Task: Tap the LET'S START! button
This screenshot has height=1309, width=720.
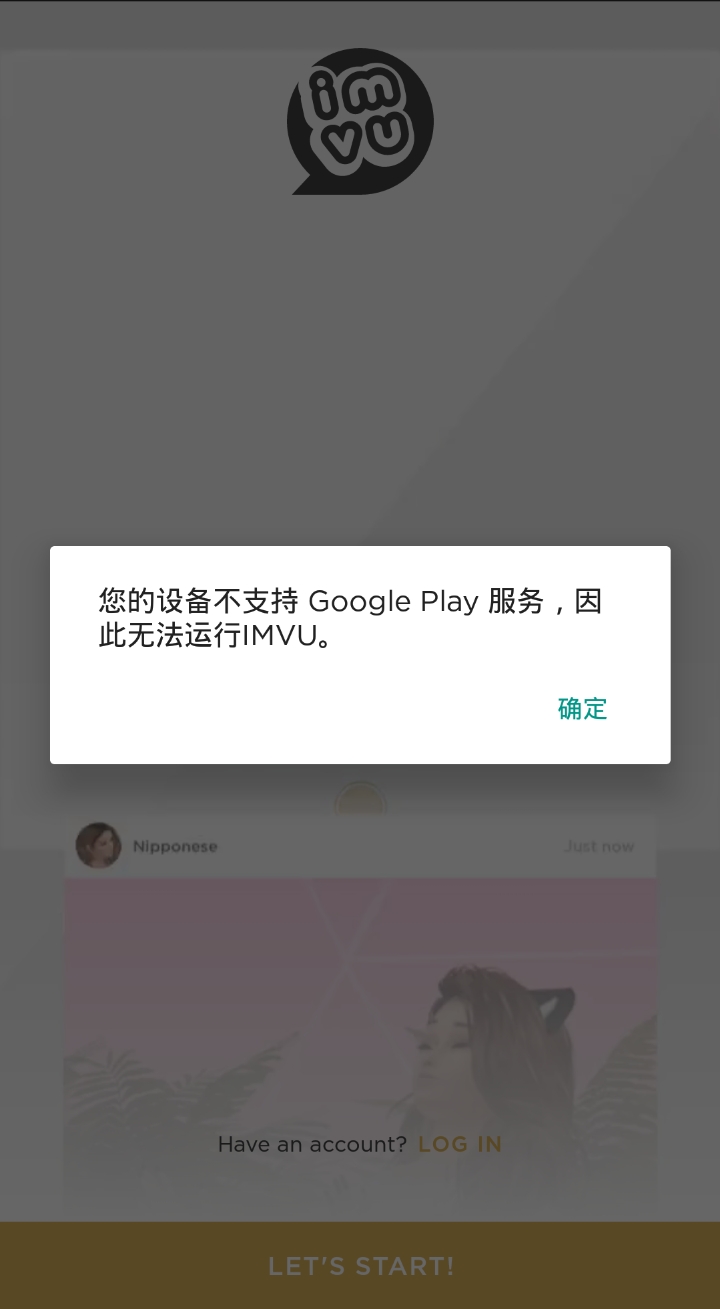Action: click(x=360, y=1266)
